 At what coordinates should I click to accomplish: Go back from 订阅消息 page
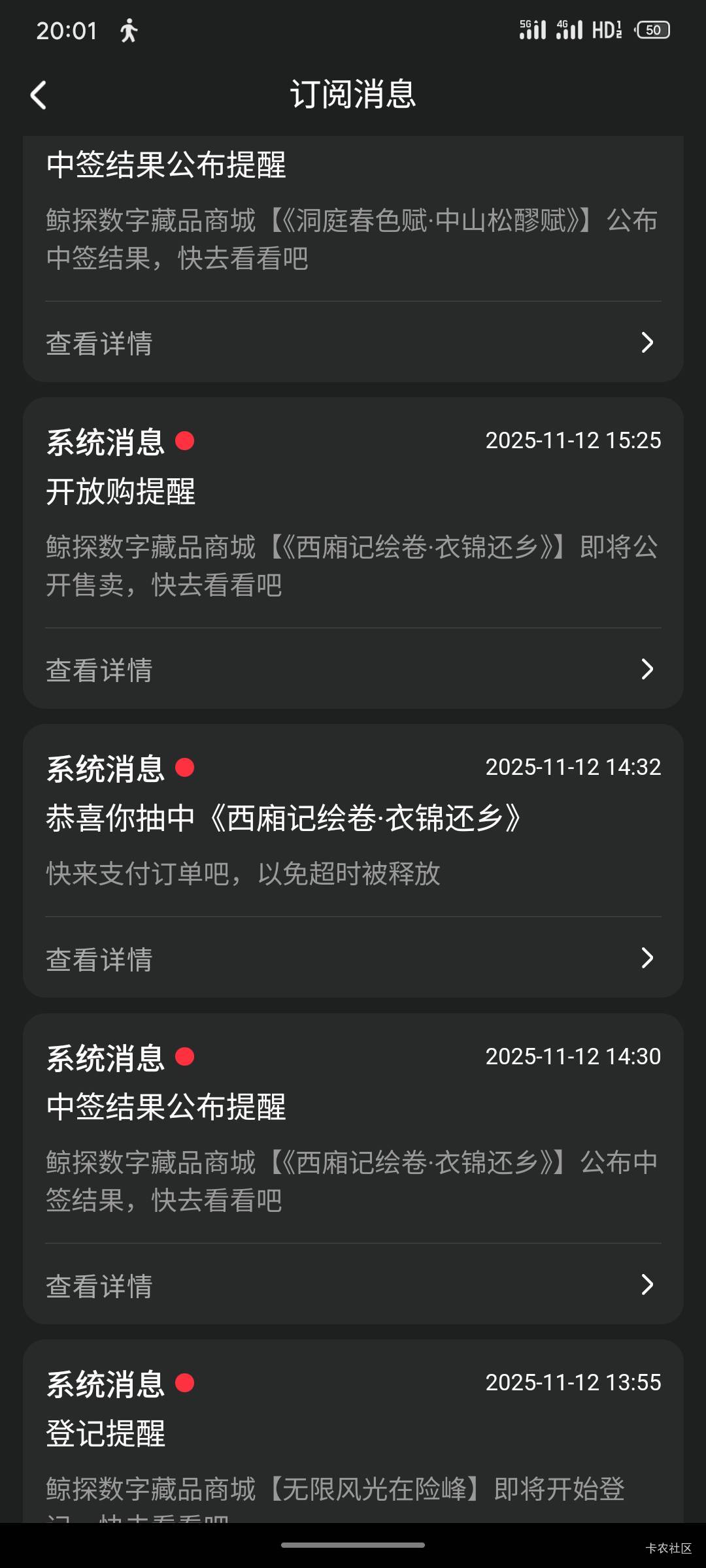(x=39, y=95)
